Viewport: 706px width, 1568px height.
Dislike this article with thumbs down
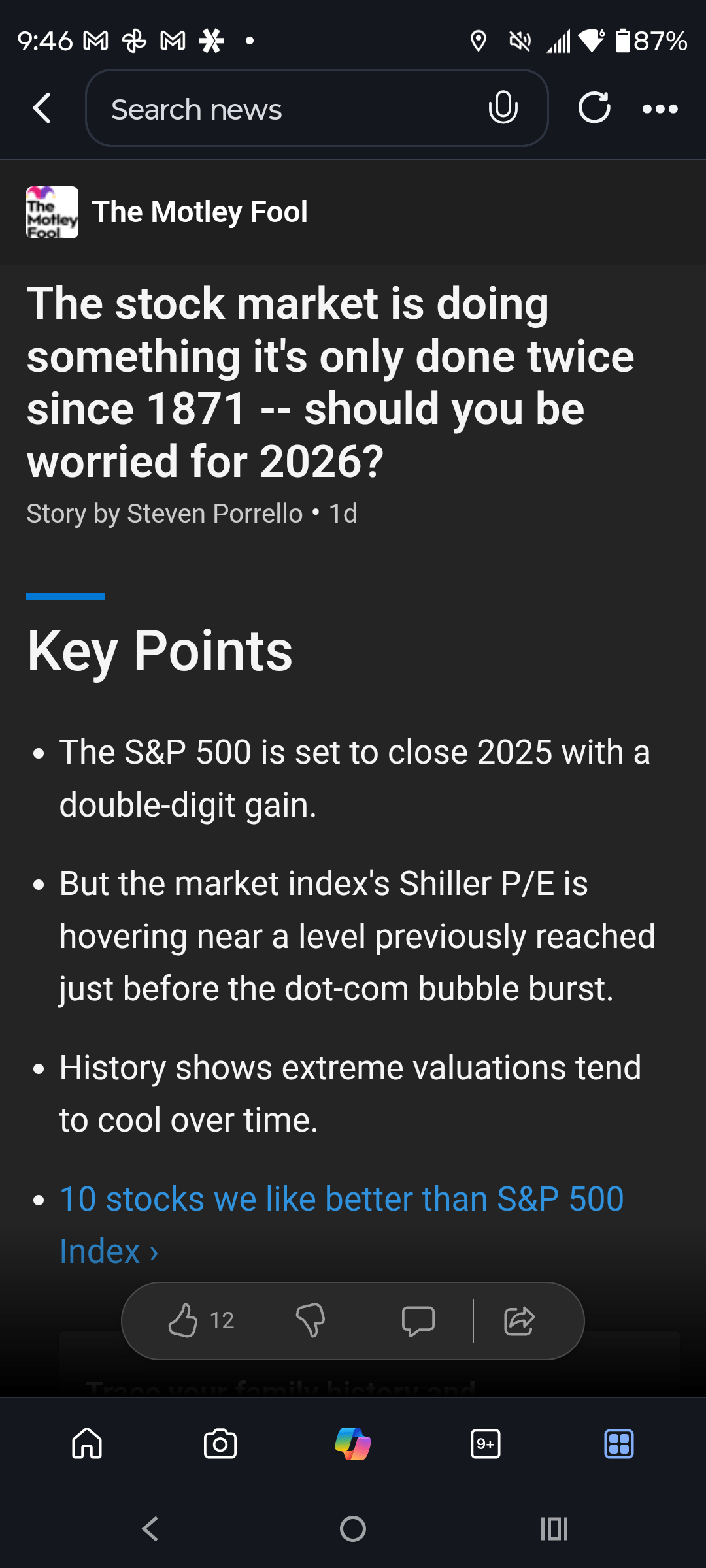click(x=311, y=1320)
